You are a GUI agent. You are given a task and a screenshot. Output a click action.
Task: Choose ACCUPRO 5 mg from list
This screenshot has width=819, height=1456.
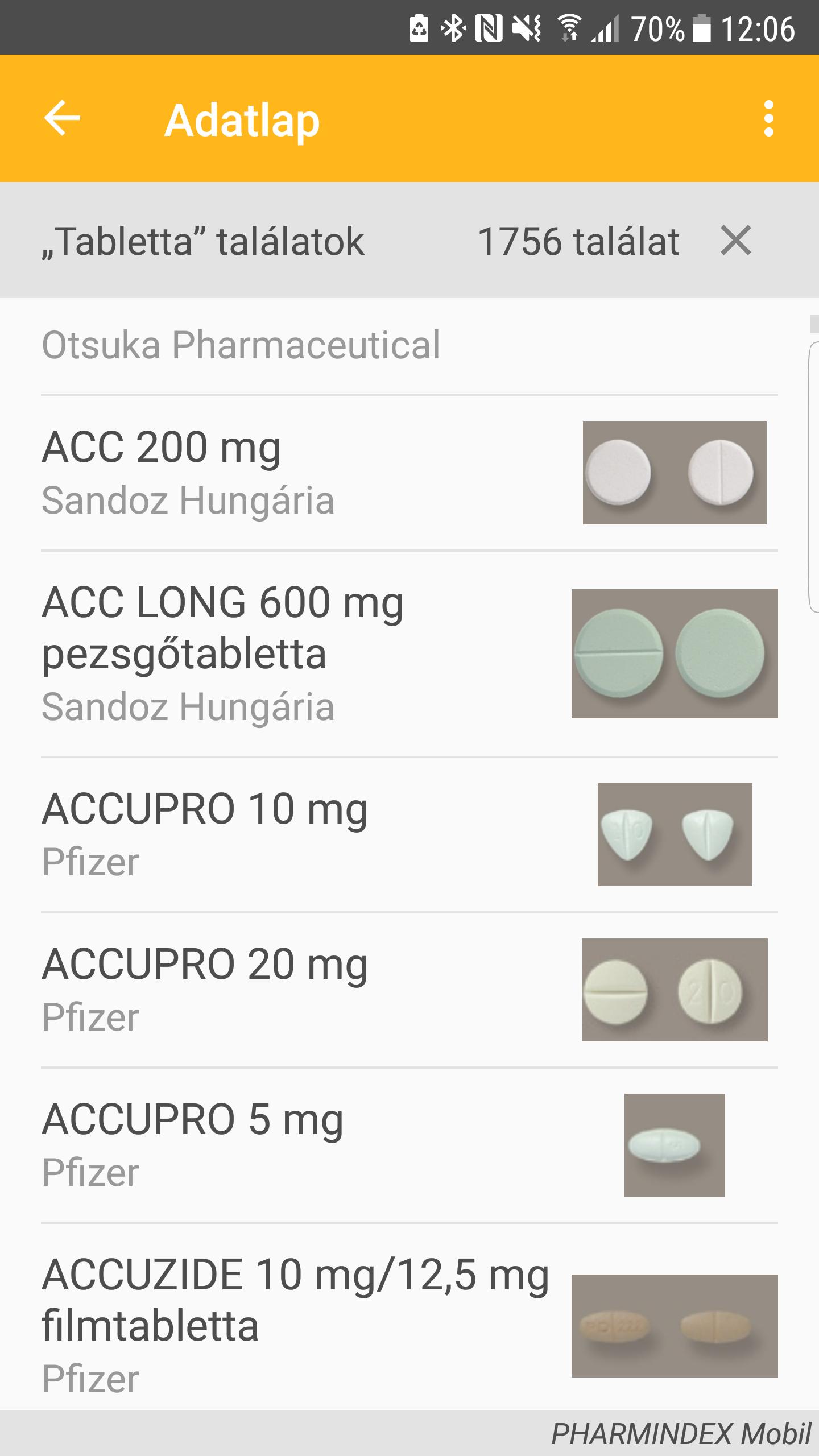point(409,1145)
